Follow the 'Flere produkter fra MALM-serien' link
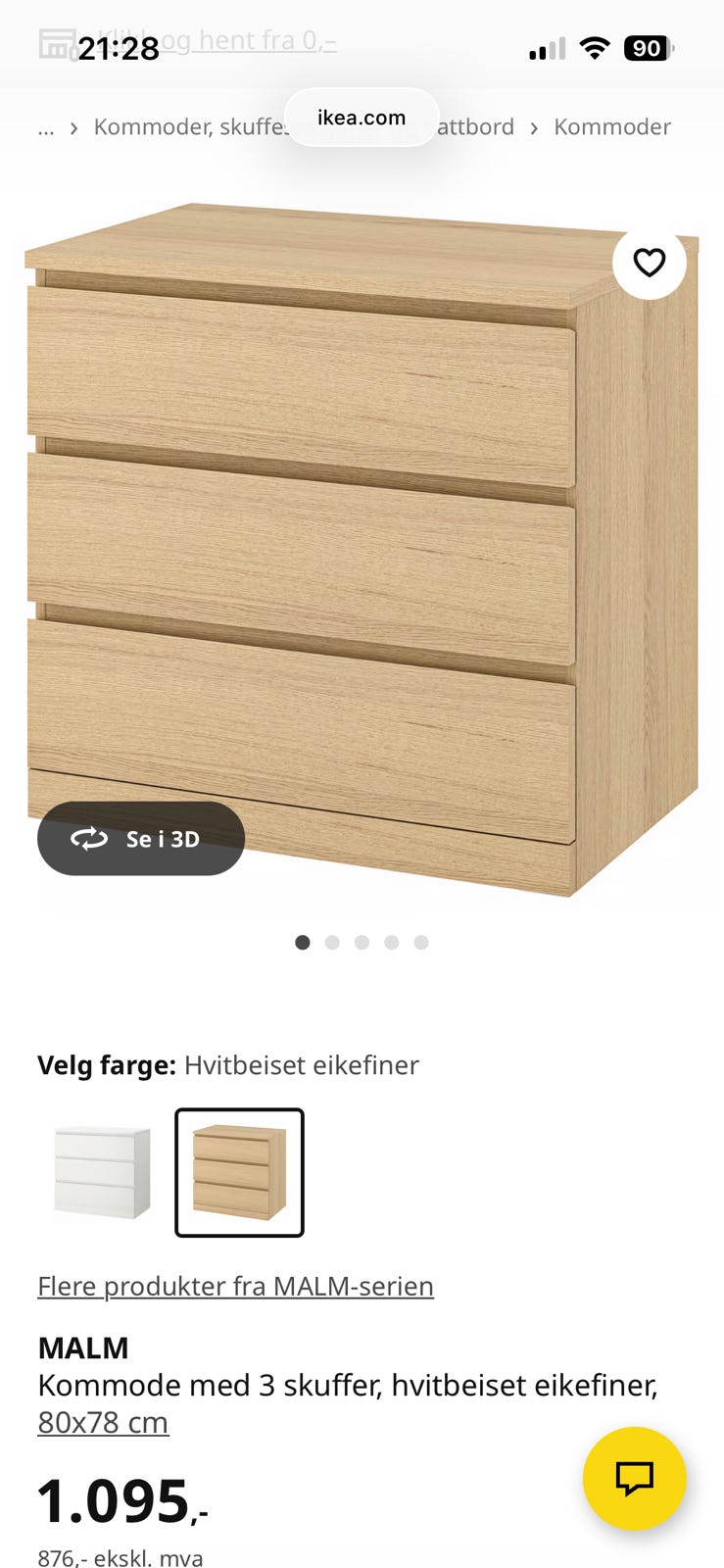 [x=235, y=1285]
